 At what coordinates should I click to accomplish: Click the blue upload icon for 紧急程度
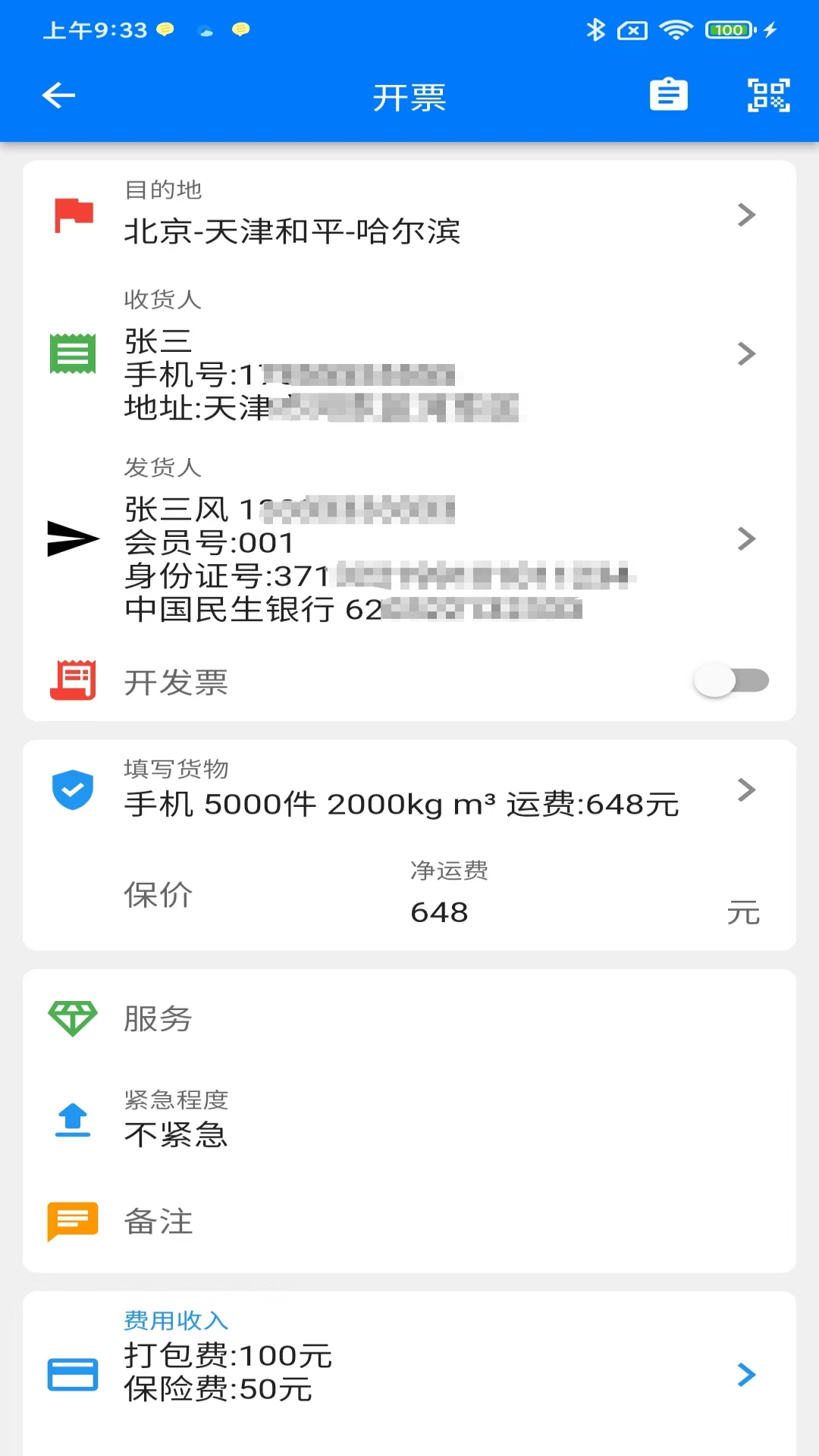(72, 1119)
